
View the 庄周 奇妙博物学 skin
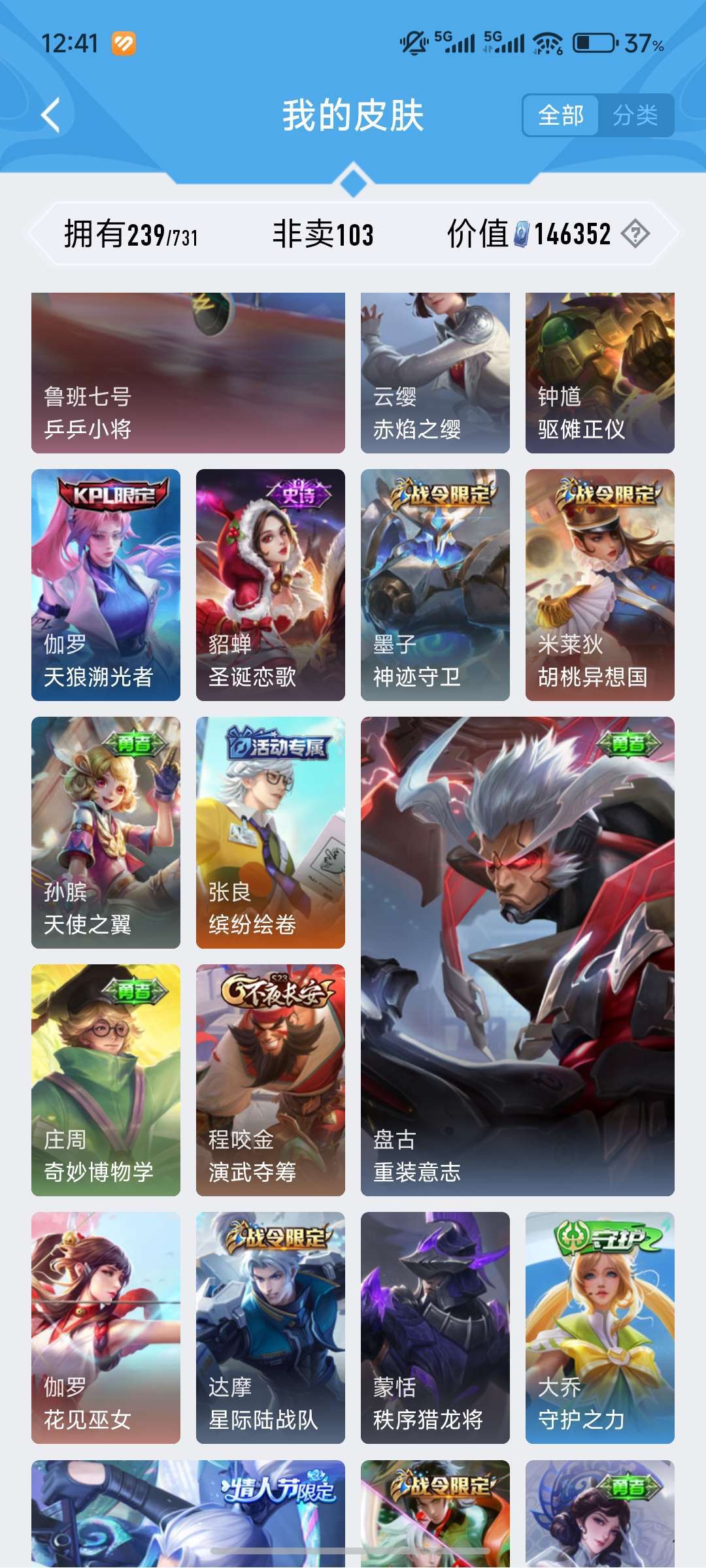point(106,1080)
